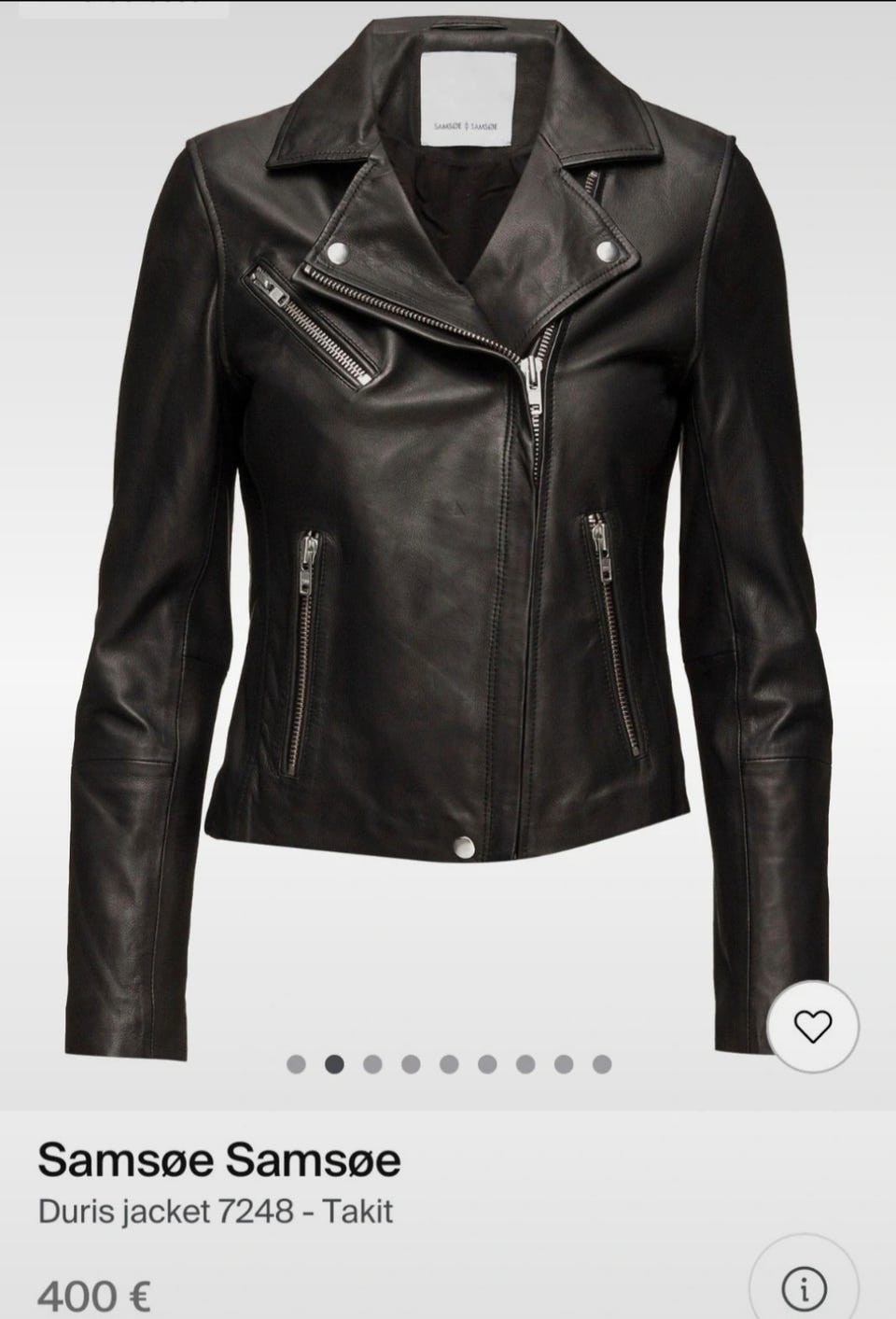Open the product info icon
Viewport: 896px width, 1319px height.
tap(805, 1290)
